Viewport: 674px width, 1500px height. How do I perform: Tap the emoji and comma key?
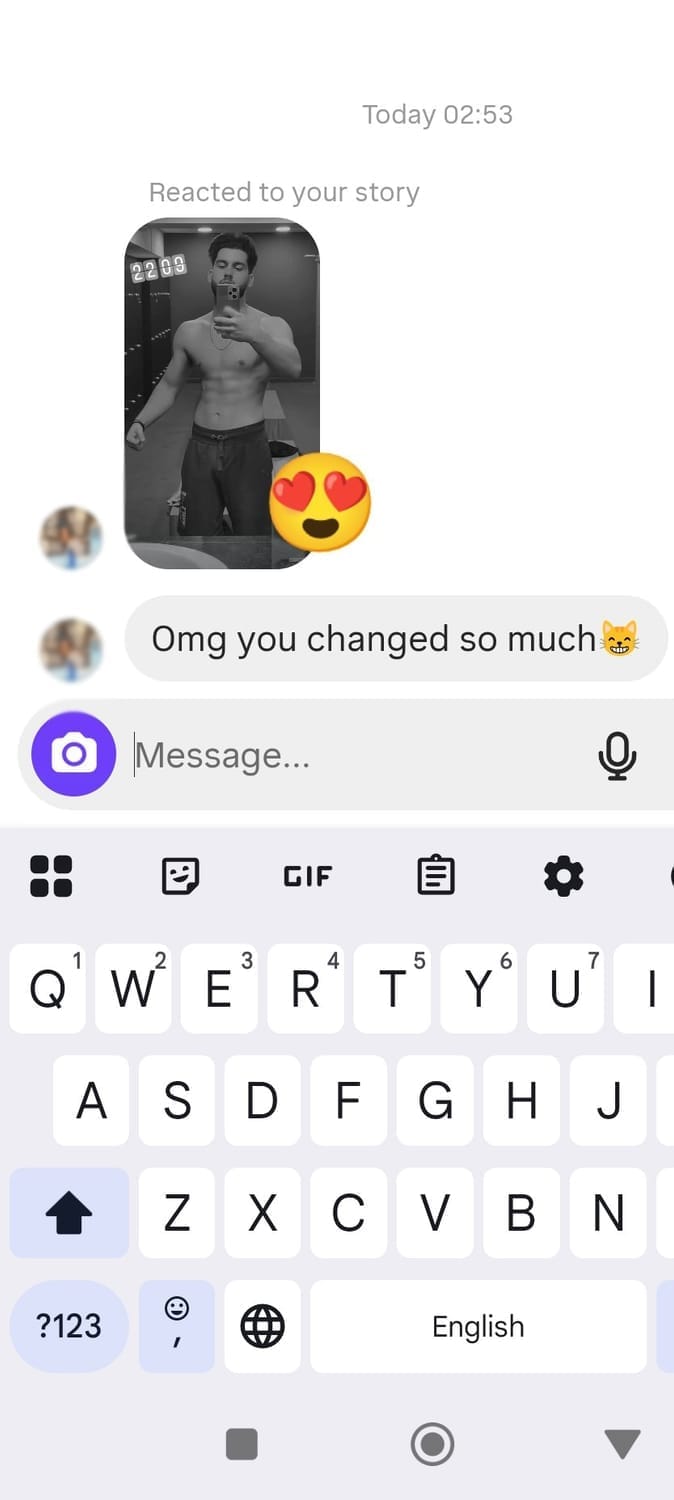pos(177,1326)
